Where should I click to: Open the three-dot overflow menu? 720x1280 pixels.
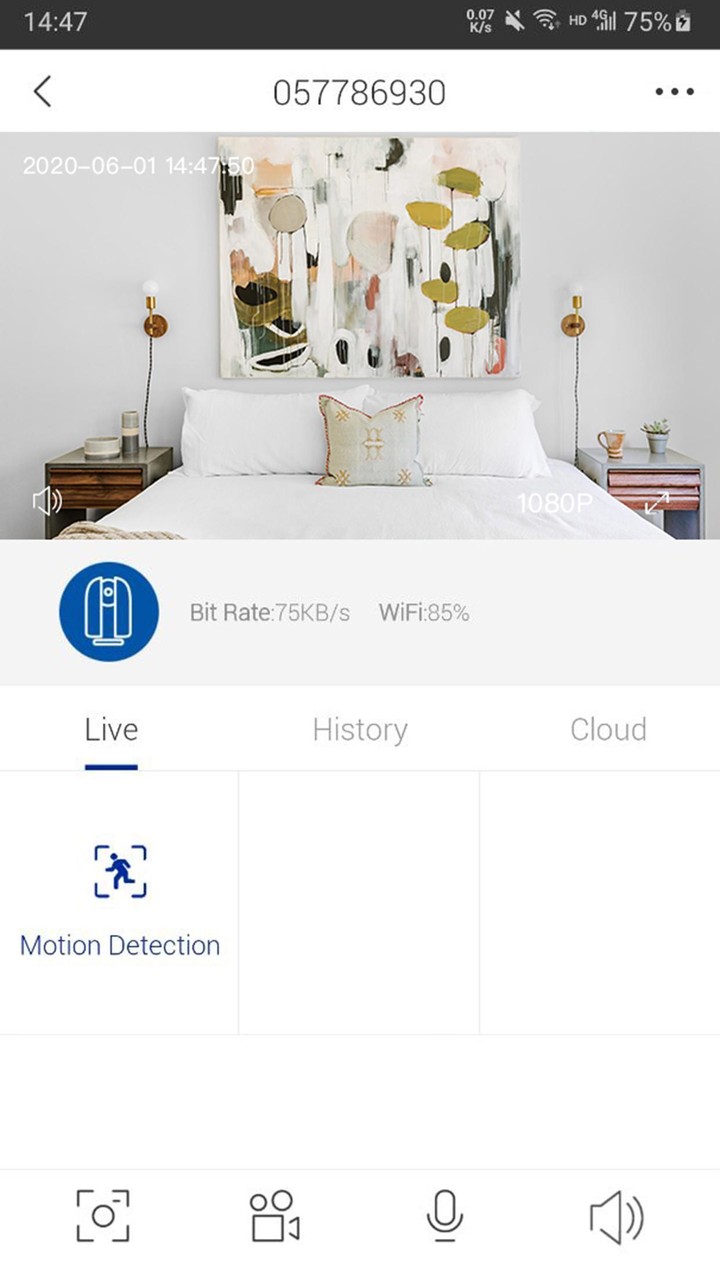point(674,92)
